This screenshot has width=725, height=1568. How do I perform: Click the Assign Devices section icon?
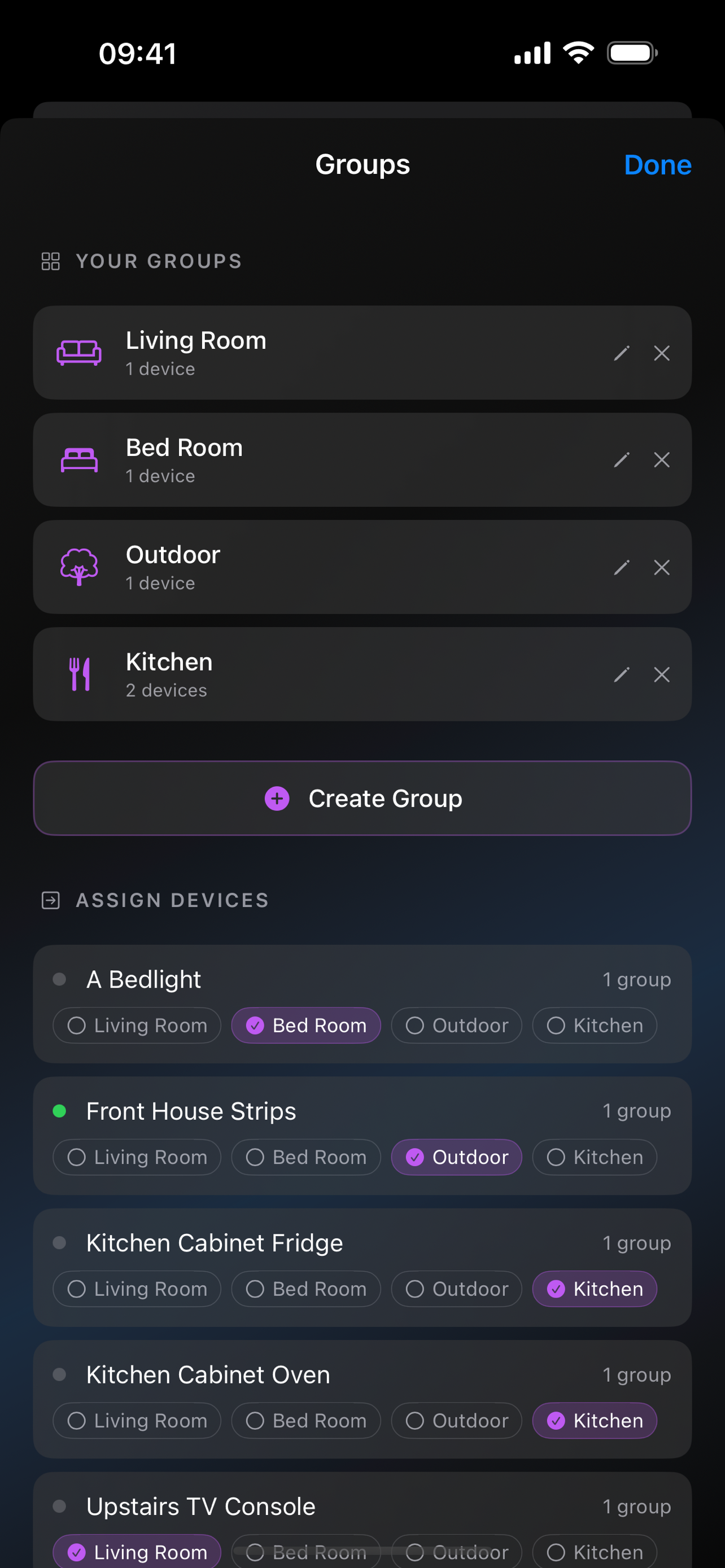coord(50,901)
